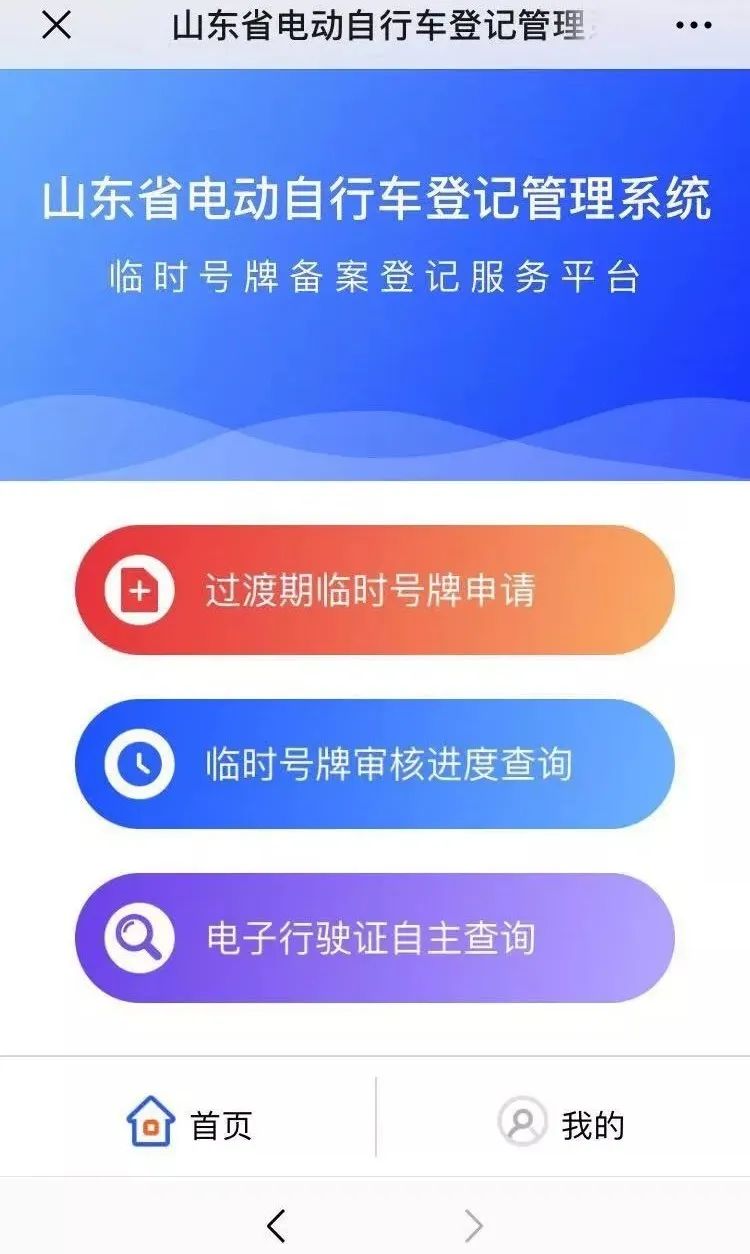Image resolution: width=750 pixels, height=1254 pixels.
Task: Close the web page with the X
Action: (x=56, y=26)
